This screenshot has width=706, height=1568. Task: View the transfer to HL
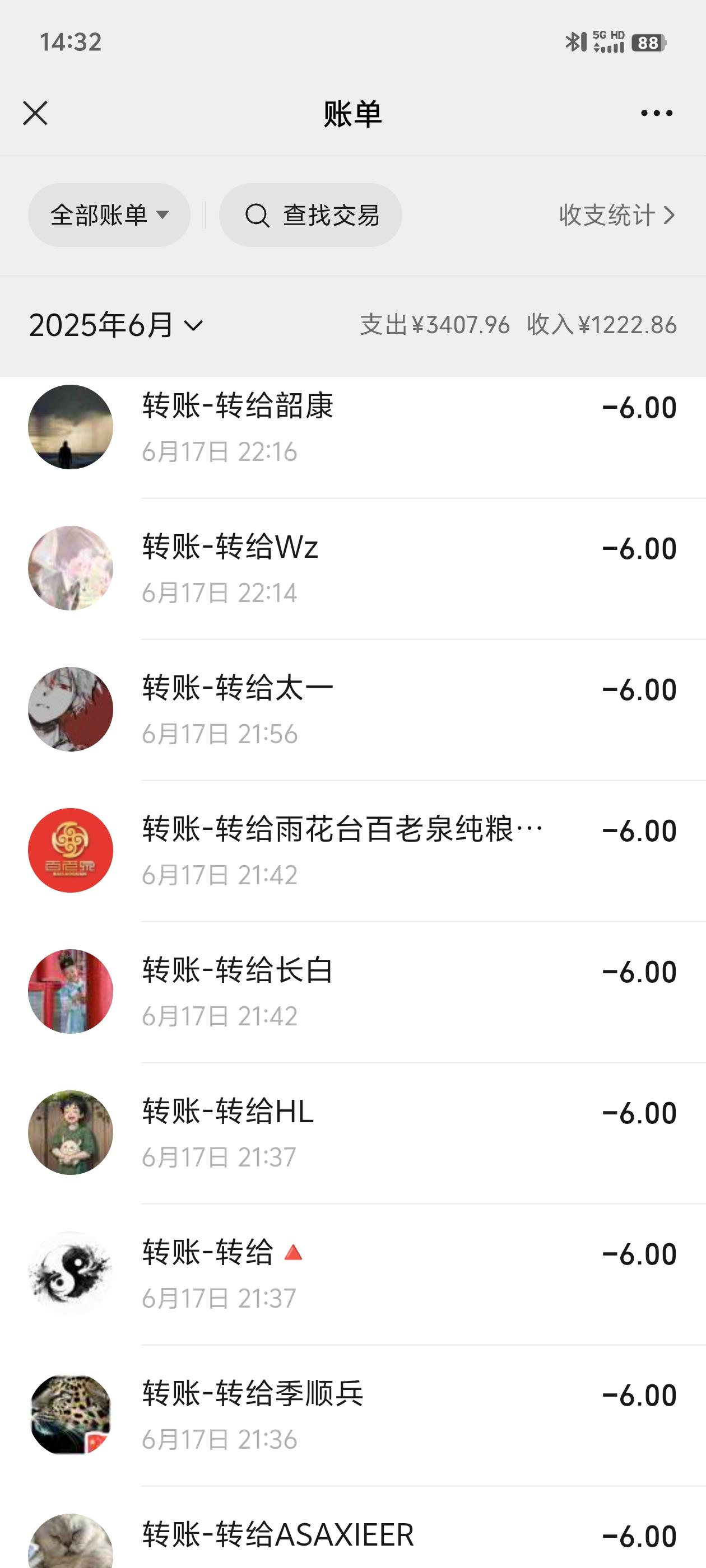coord(352,1133)
